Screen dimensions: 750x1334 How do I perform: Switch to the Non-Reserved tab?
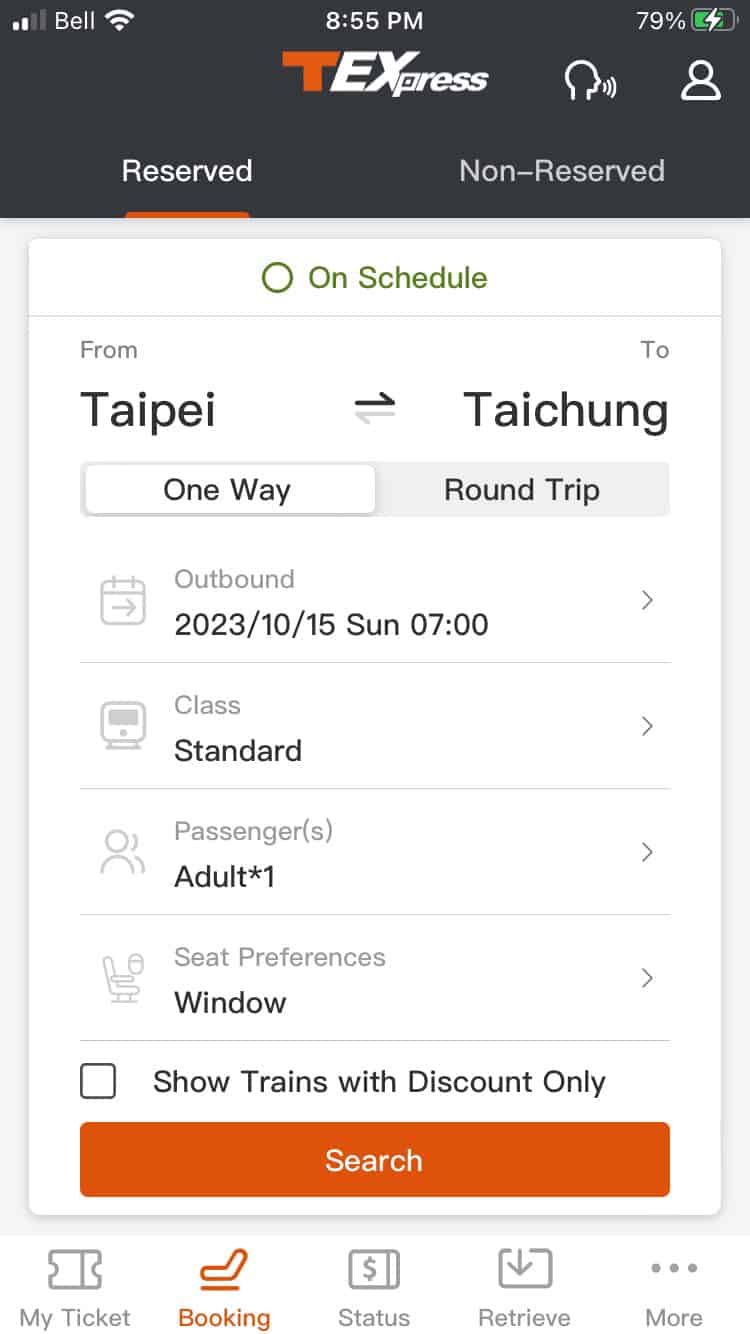pos(562,171)
